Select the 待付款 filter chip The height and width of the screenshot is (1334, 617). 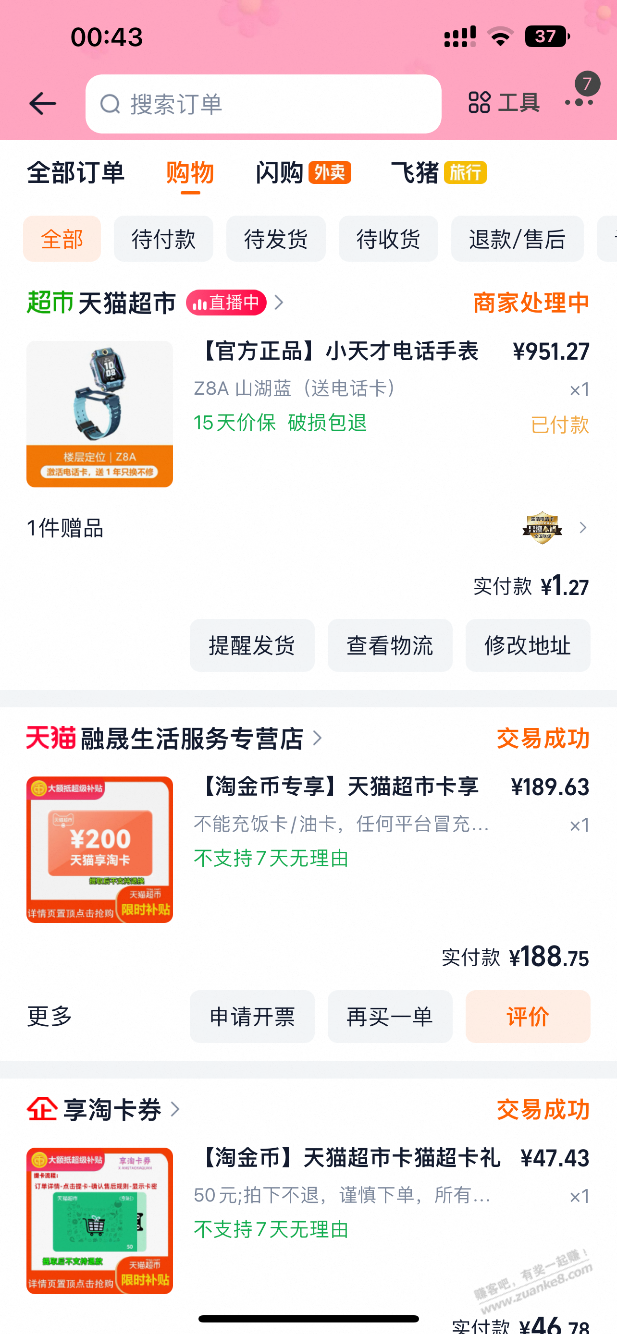pyautogui.click(x=164, y=239)
